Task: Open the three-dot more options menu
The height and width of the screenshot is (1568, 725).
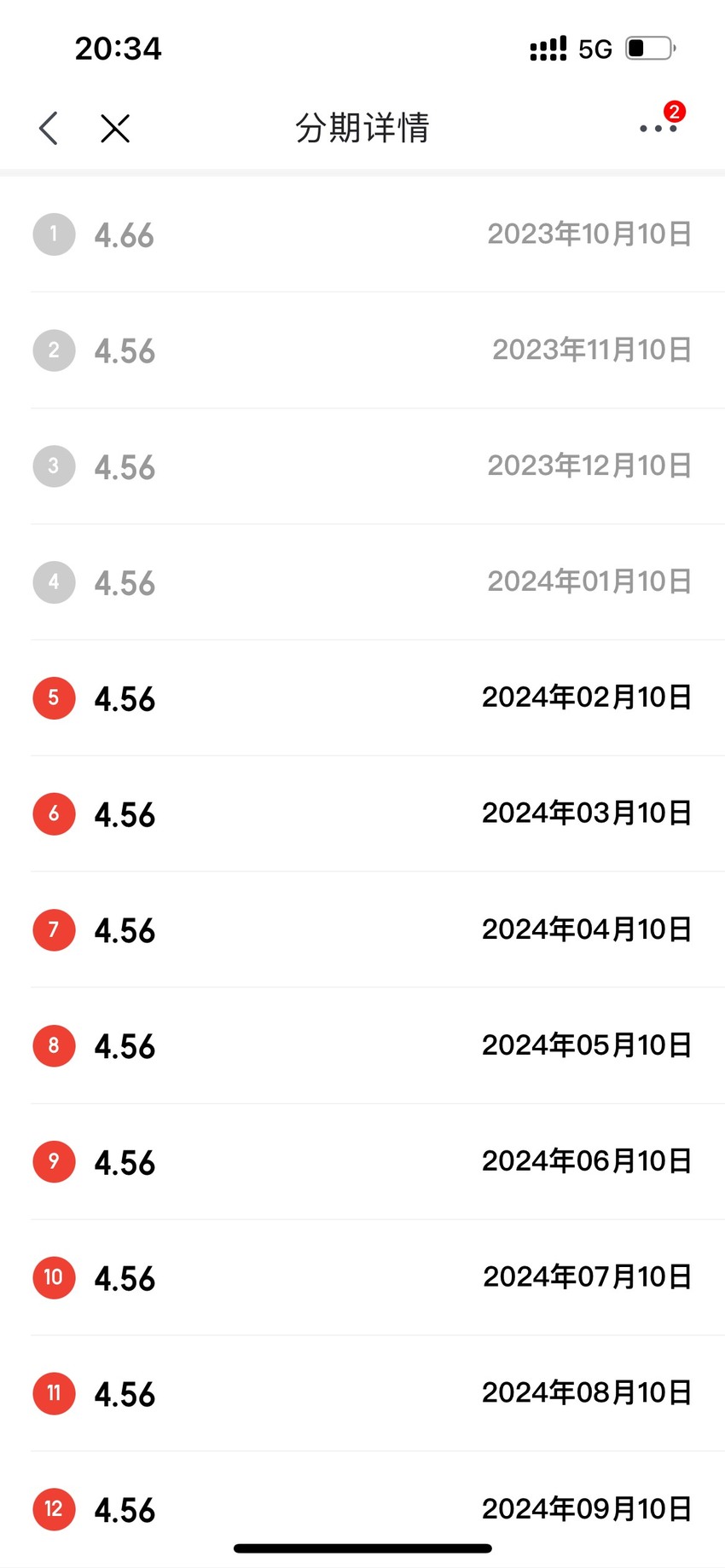Action: pyautogui.click(x=658, y=129)
